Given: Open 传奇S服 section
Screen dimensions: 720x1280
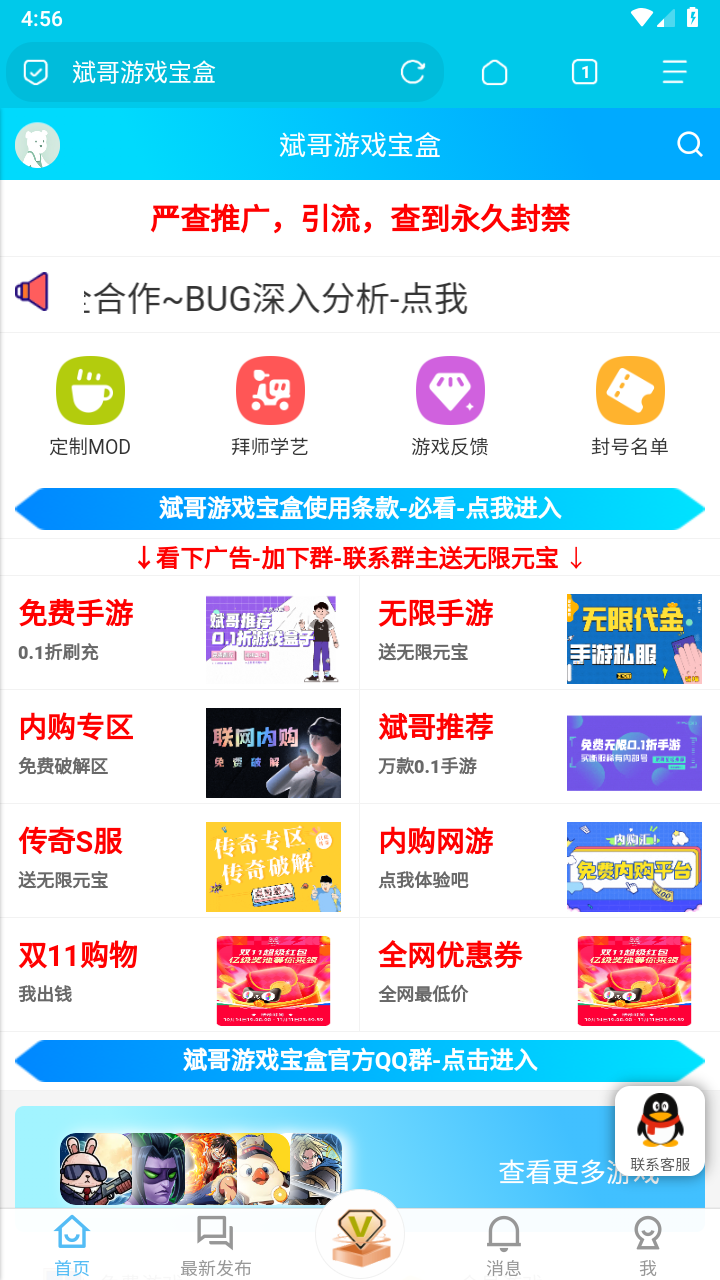Looking at the screenshot, I should 180,860.
